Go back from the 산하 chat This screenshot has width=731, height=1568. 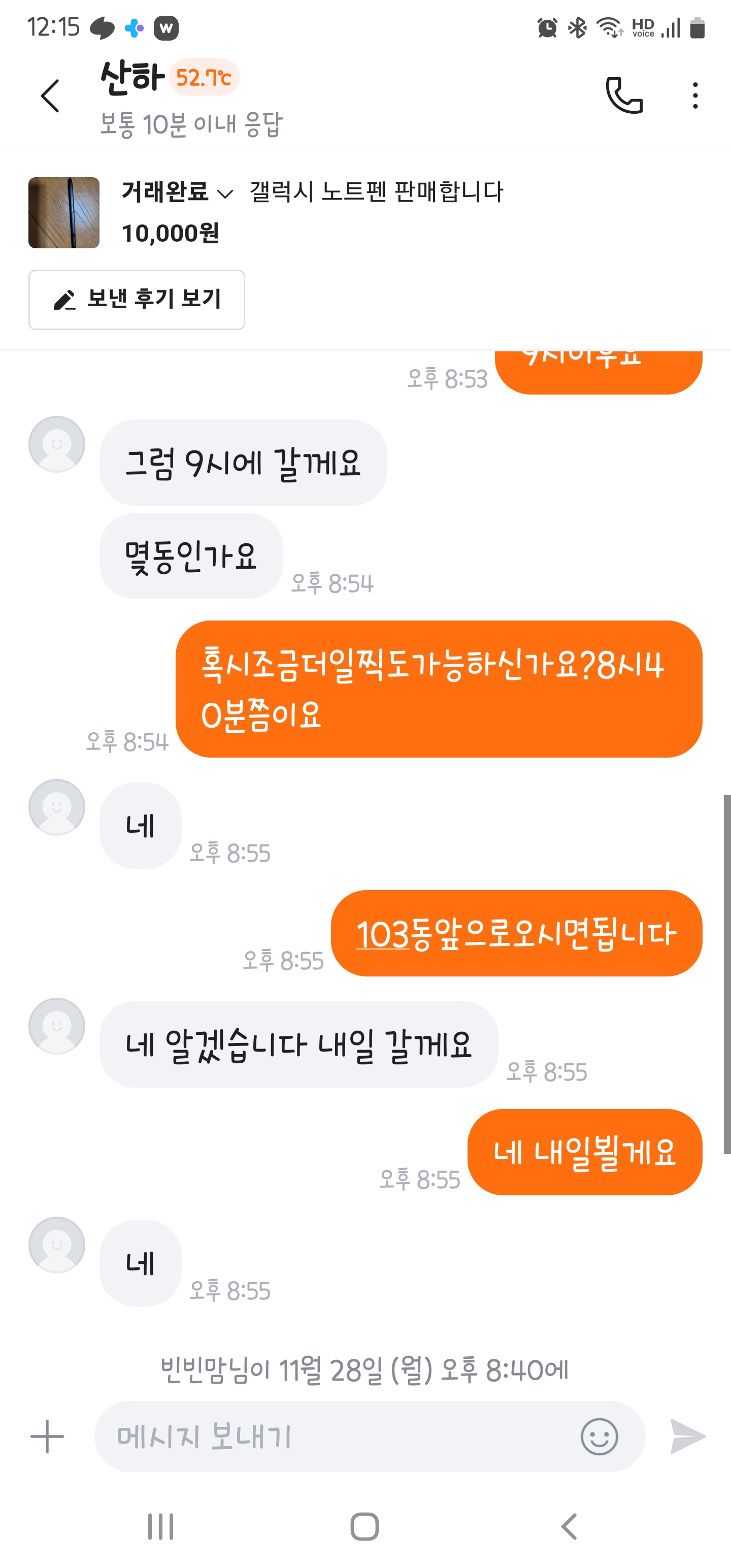pos(50,96)
